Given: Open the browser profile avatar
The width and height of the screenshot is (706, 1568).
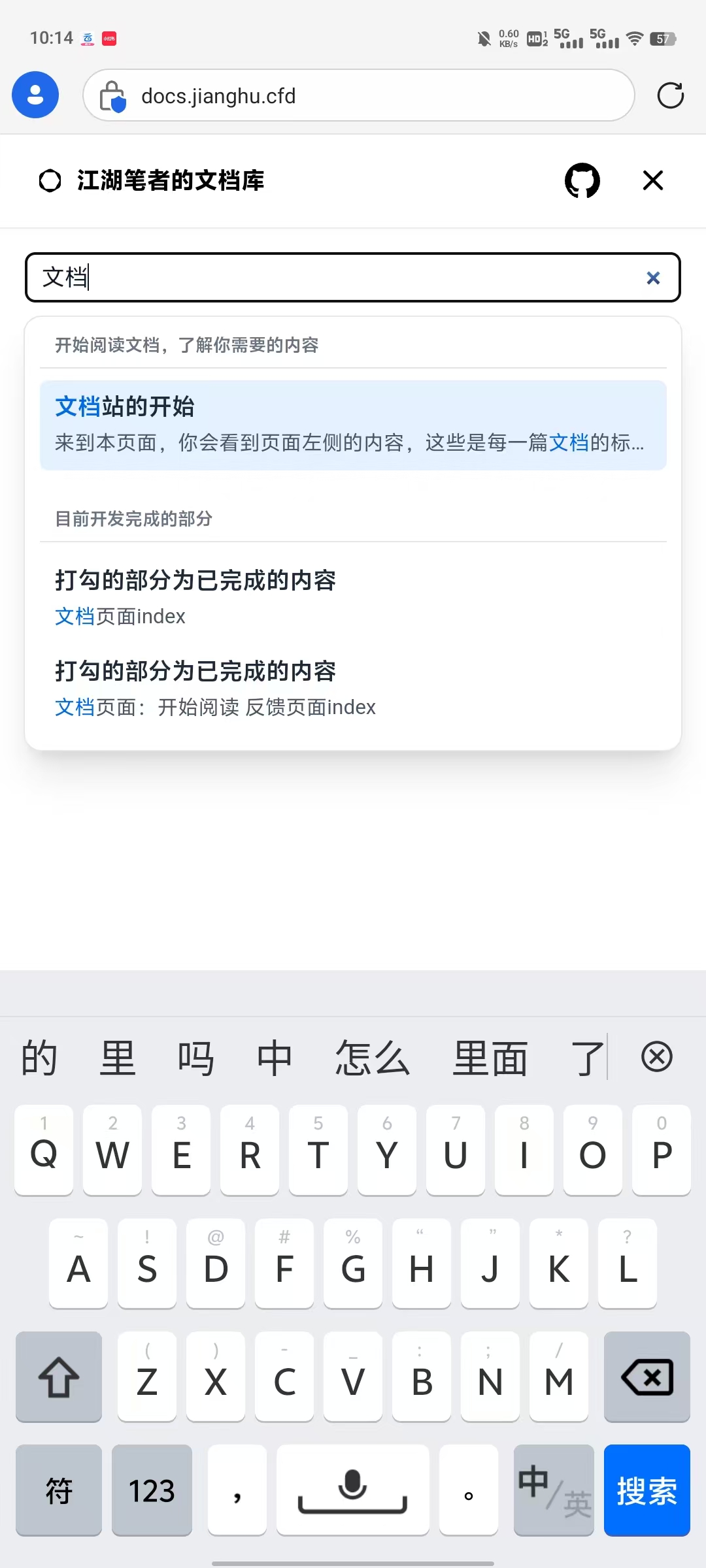Looking at the screenshot, I should [35, 95].
